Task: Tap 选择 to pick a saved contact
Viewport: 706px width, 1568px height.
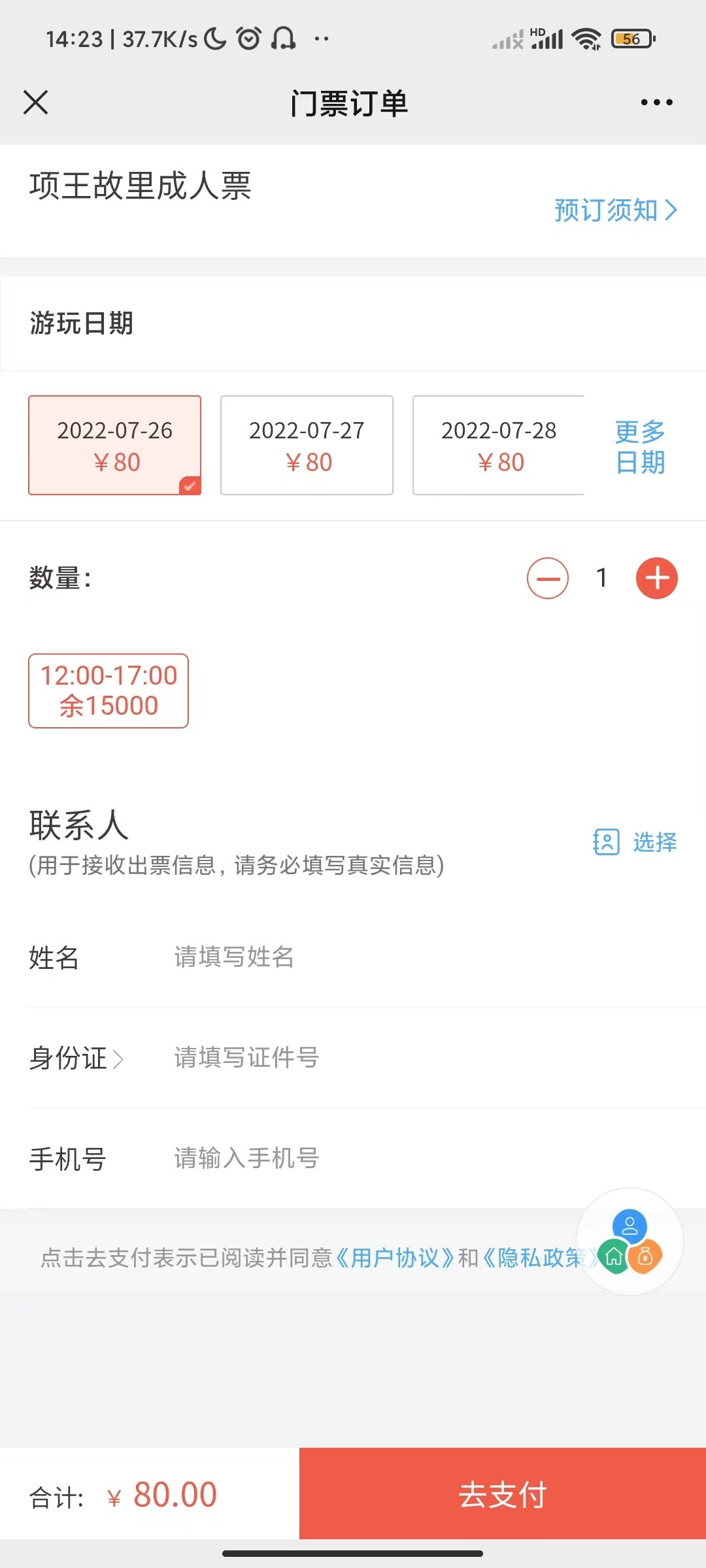Action: point(635,842)
